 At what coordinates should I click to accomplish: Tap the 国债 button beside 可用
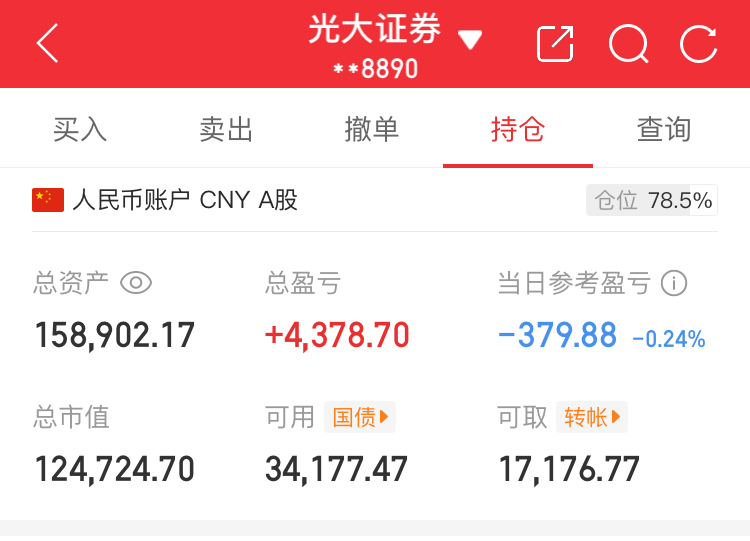coord(360,417)
